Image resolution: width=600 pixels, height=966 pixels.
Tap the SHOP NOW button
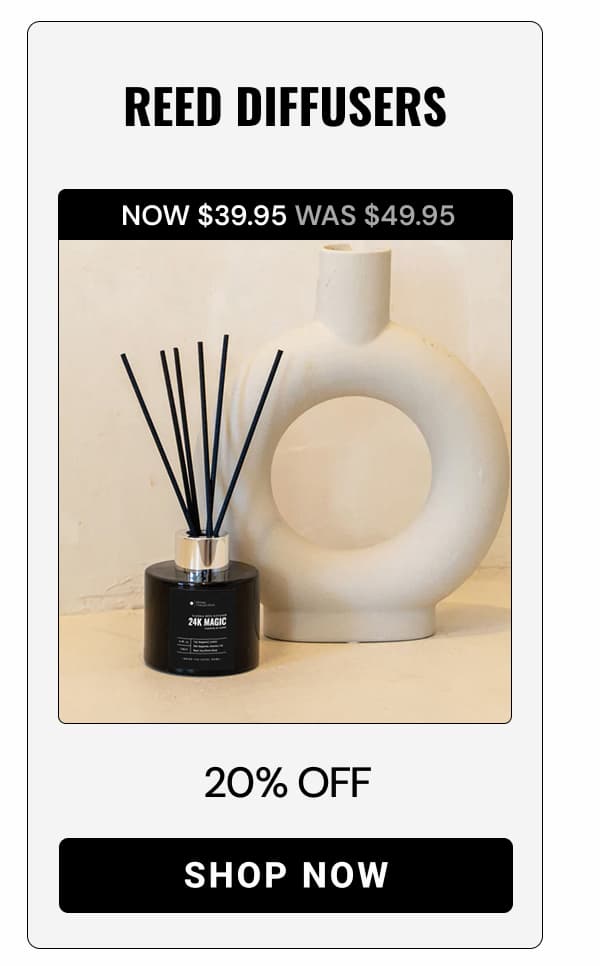tap(286, 875)
